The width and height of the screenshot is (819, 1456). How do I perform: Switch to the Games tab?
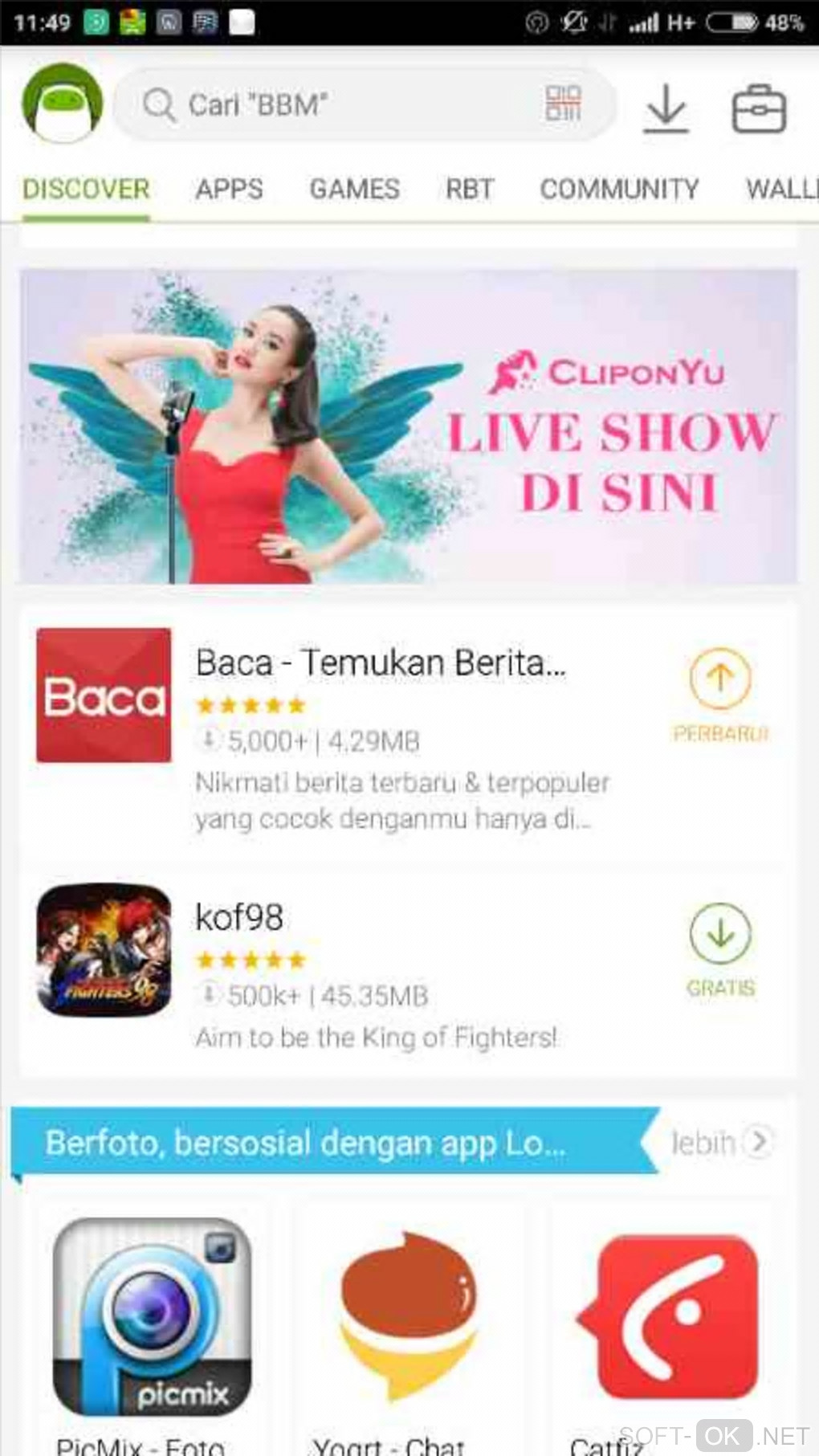coord(354,190)
